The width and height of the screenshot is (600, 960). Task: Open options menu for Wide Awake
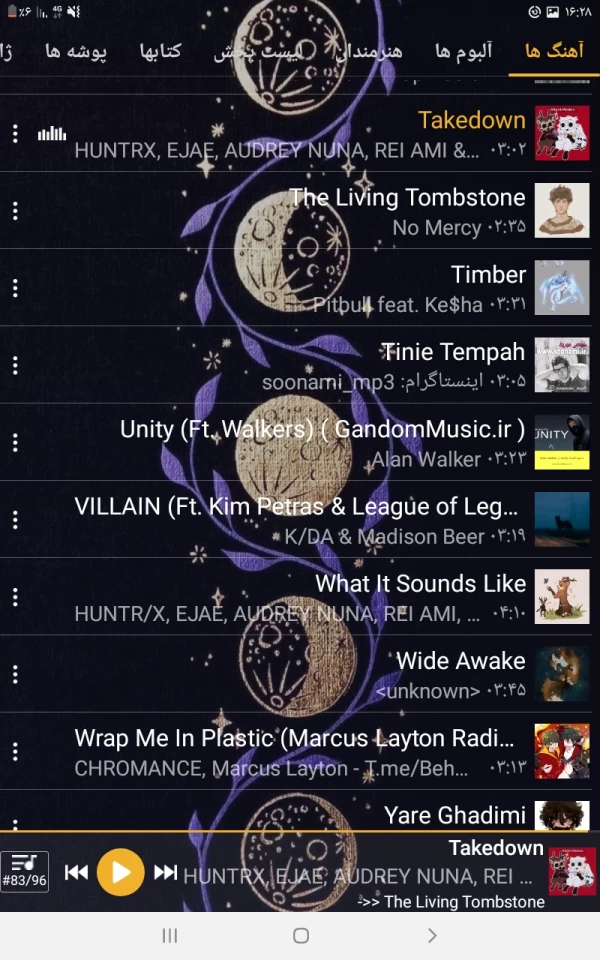tap(15, 674)
